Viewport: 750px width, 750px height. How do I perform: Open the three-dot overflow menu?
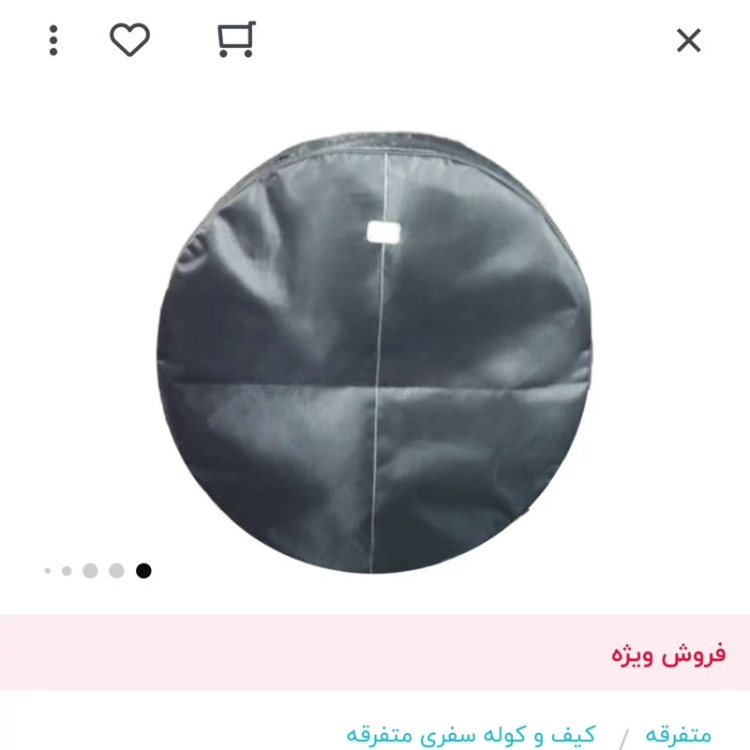[54, 41]
